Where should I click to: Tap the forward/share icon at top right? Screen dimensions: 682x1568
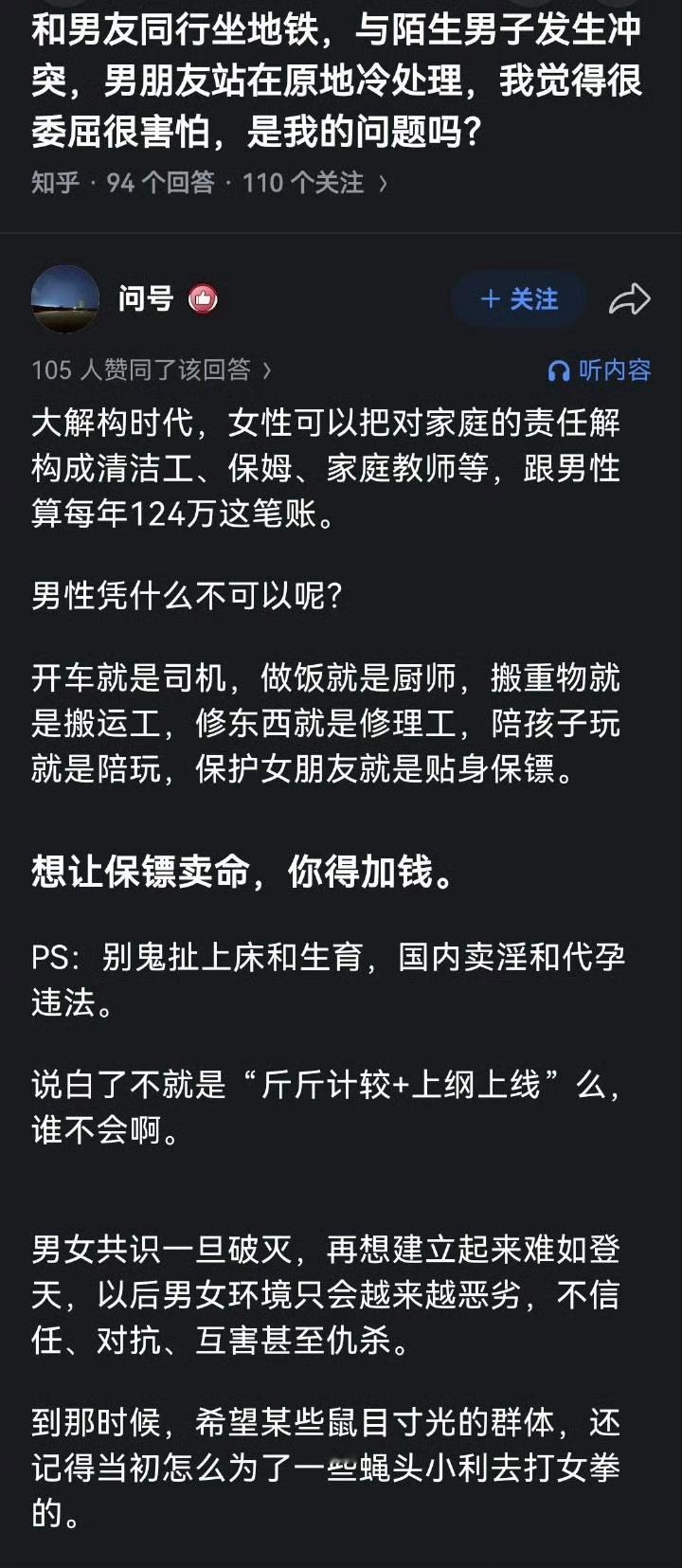coord(629,298)
